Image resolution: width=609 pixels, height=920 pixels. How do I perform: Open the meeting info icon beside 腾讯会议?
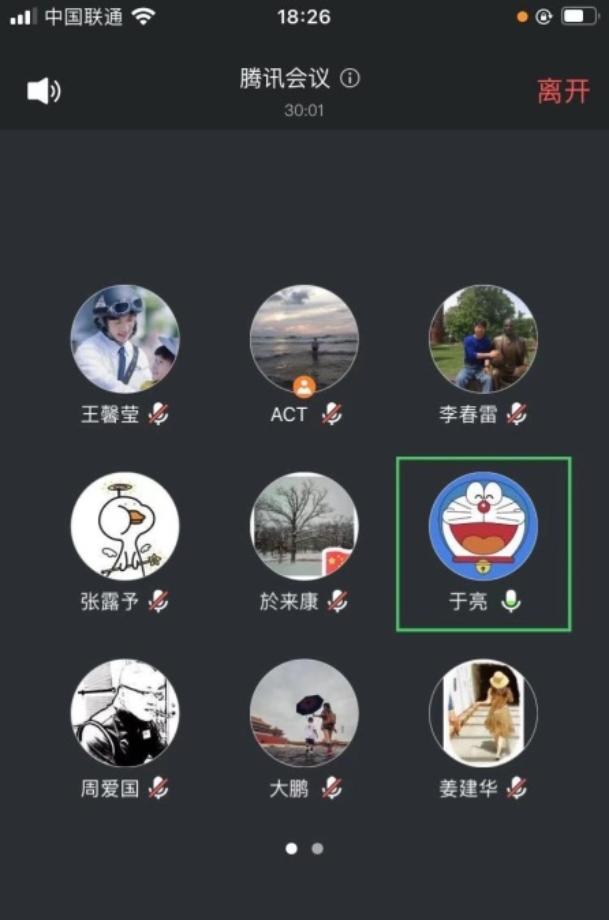coord(350,79)
